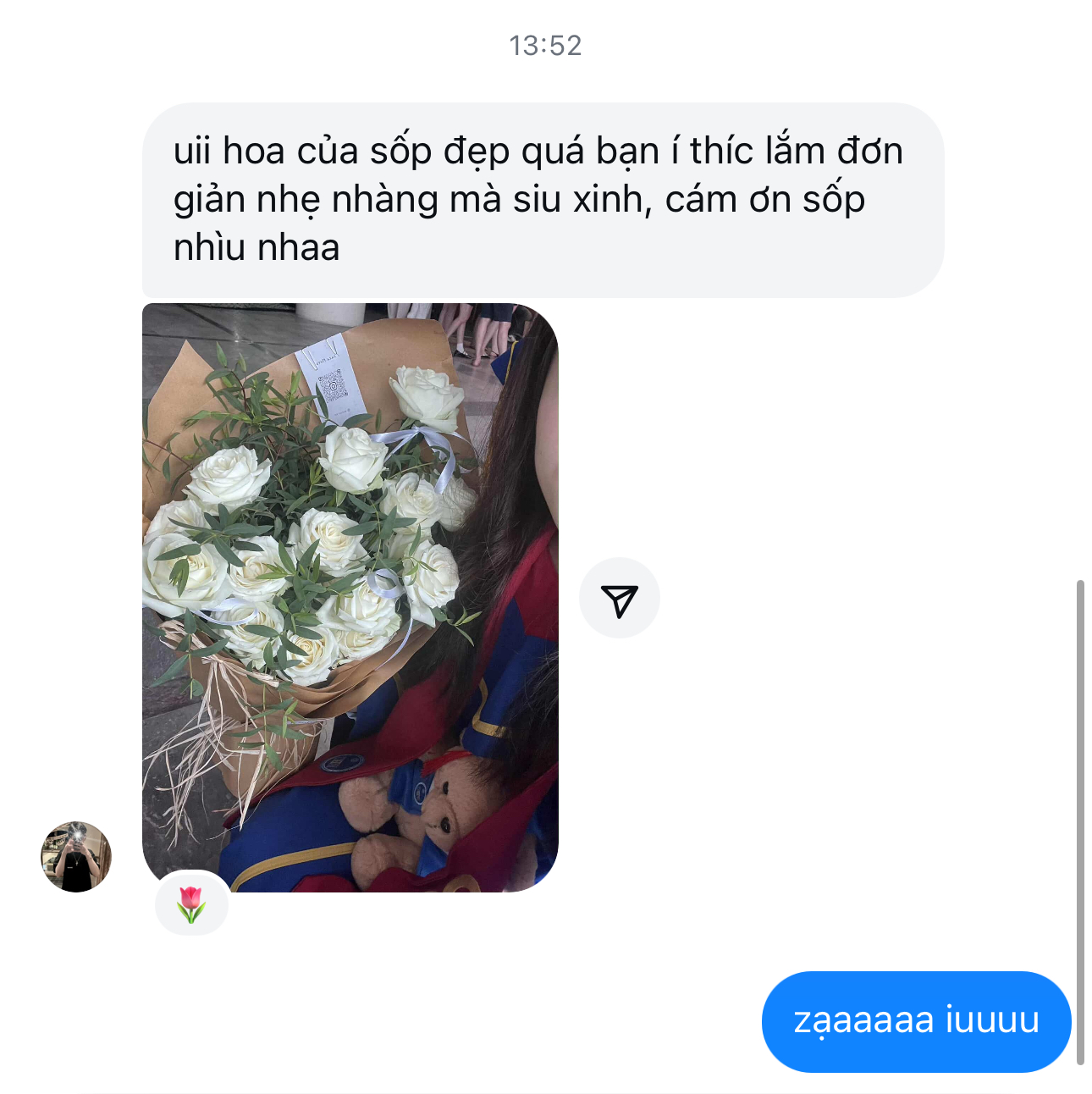Tap the tulip reaction under the photo
Screen dimensions: 1092x1094
tap(192, 904)
